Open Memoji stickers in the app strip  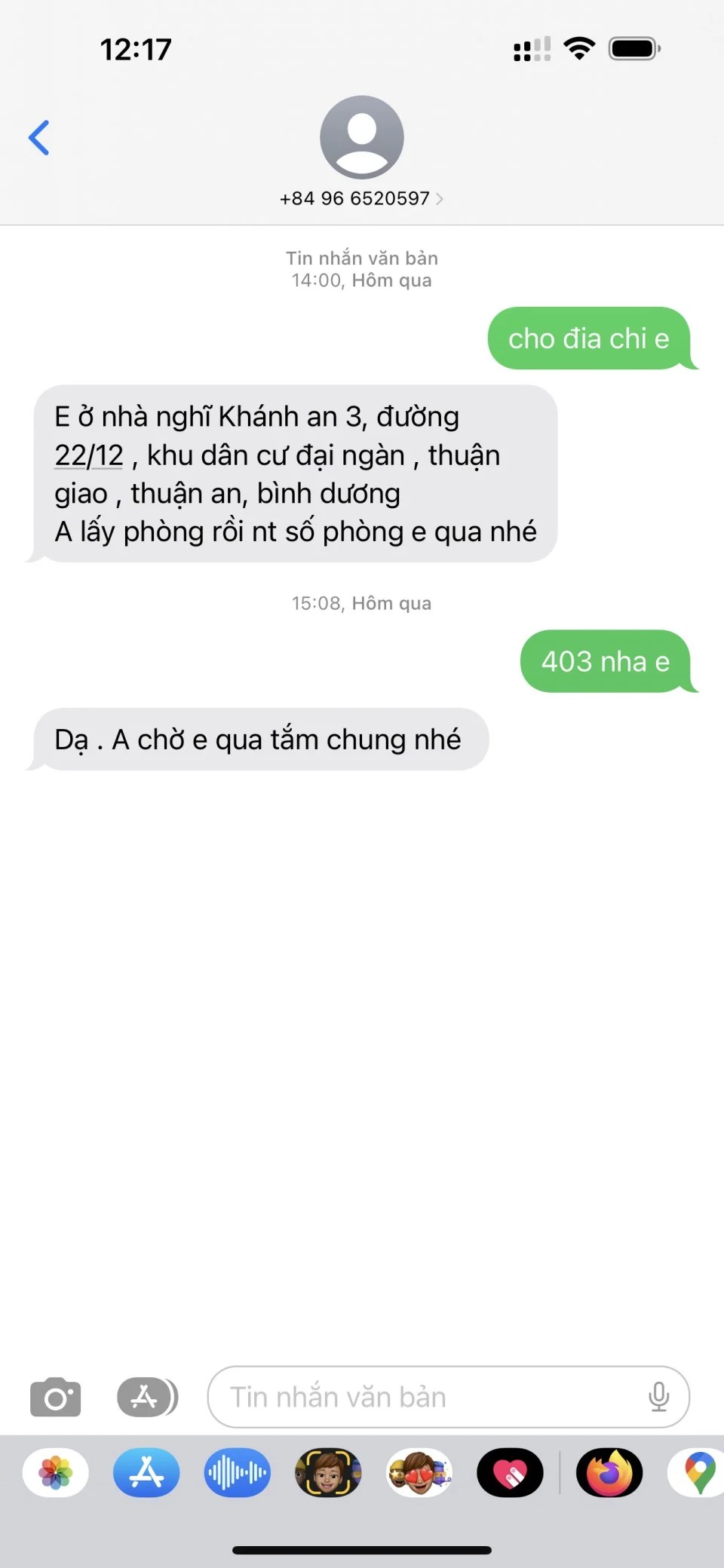coord(419,1472)
